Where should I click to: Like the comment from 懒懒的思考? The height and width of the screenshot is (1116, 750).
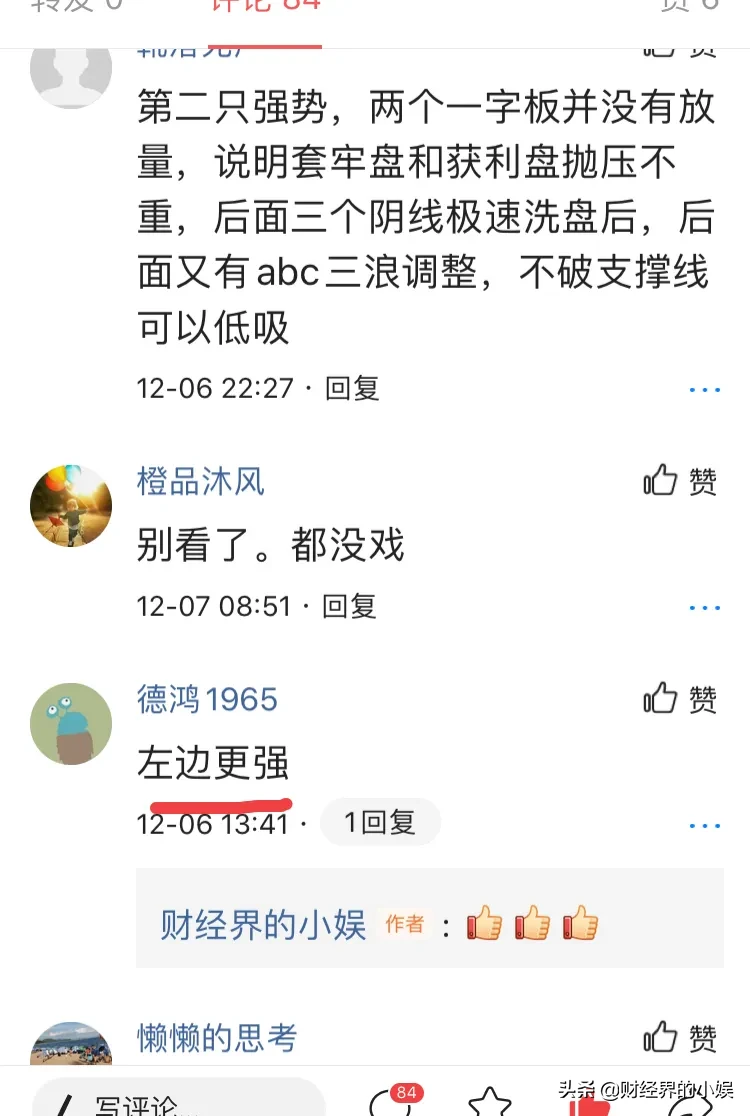[681, 1037]
